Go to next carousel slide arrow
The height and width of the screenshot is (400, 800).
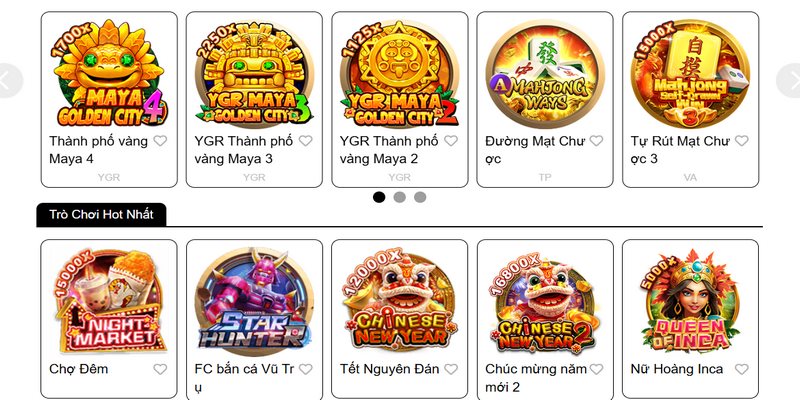click(x=789, y=80)
